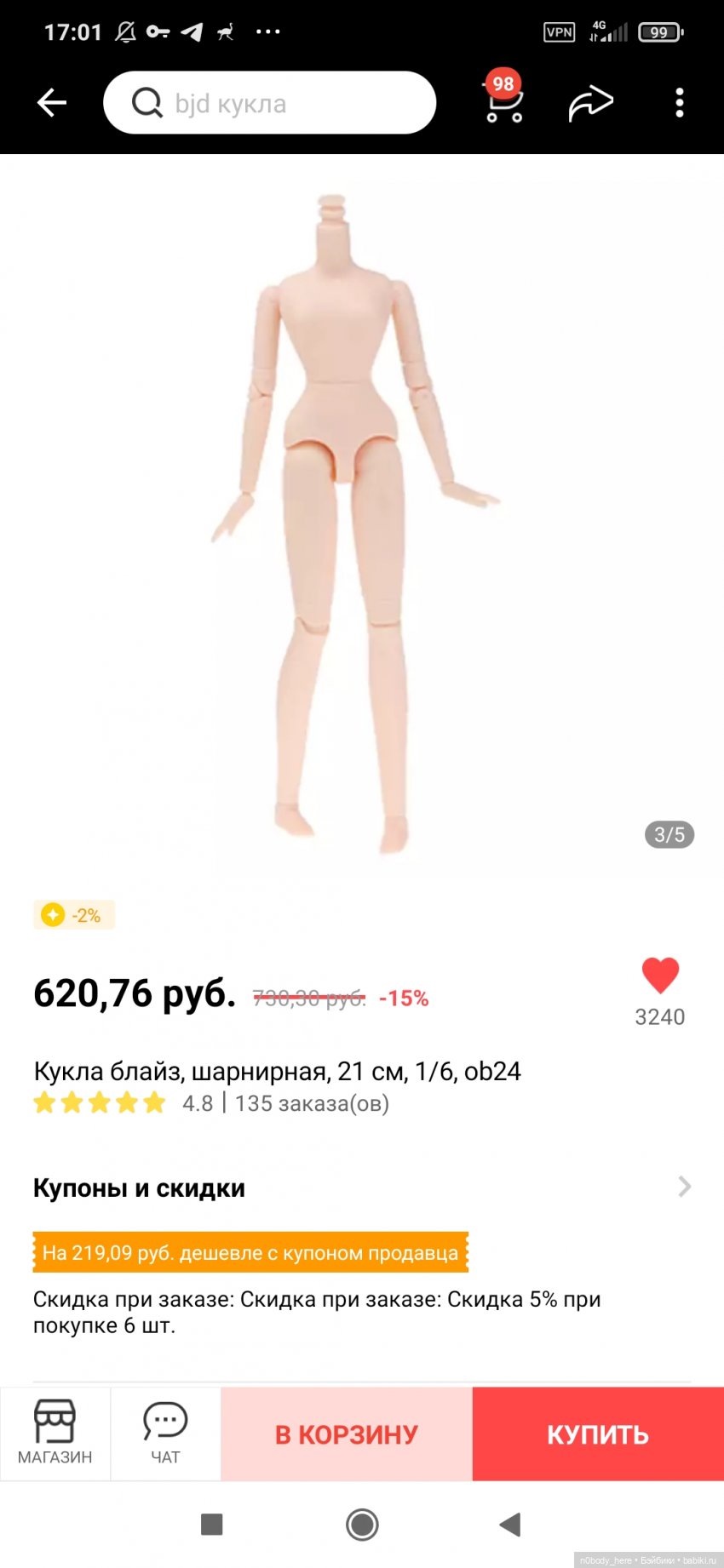Screen dimensions: 724x1568
Task: View the seller coupon offer banner
Action: tap(250, 1252)
